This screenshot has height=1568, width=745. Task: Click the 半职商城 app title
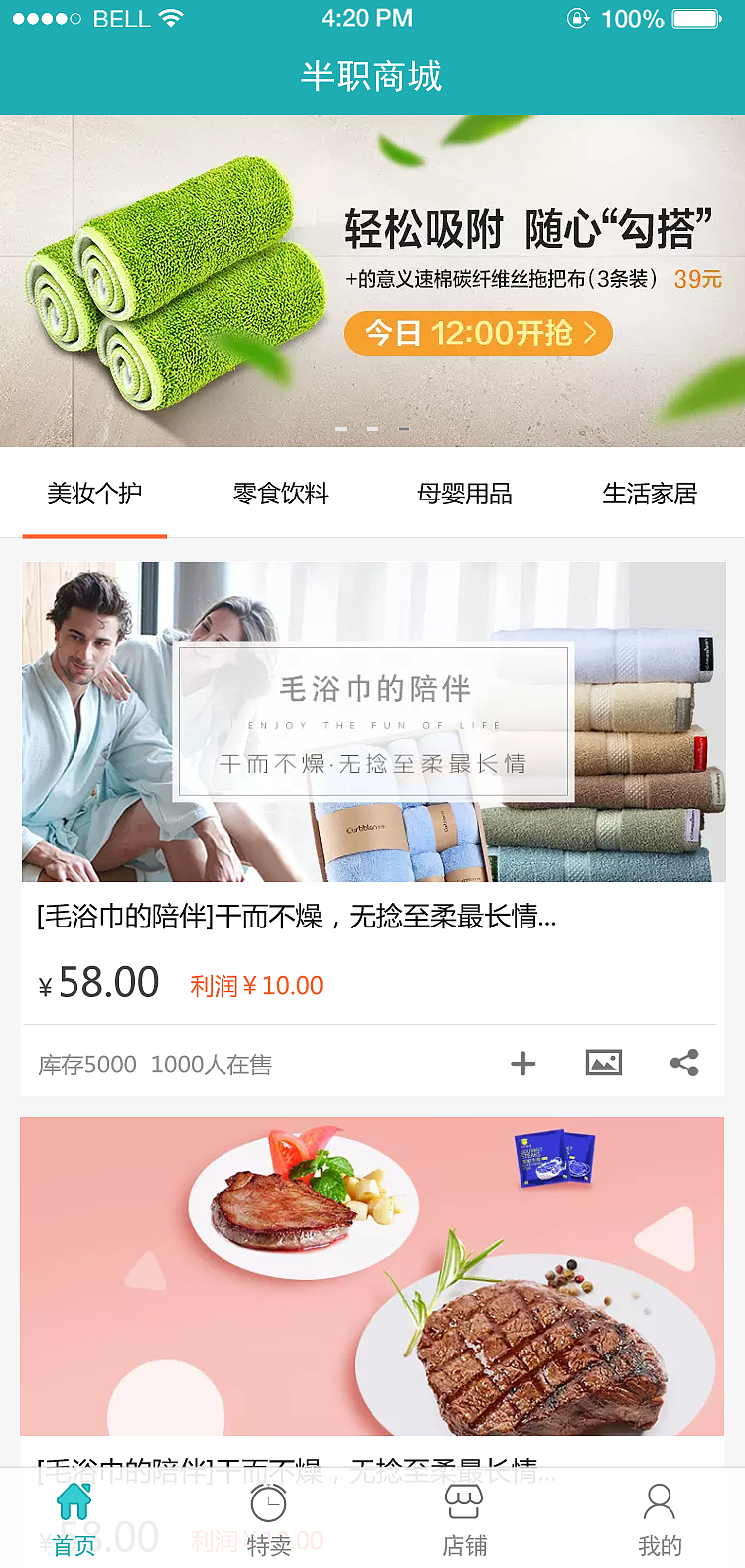(x=372, y=75)
